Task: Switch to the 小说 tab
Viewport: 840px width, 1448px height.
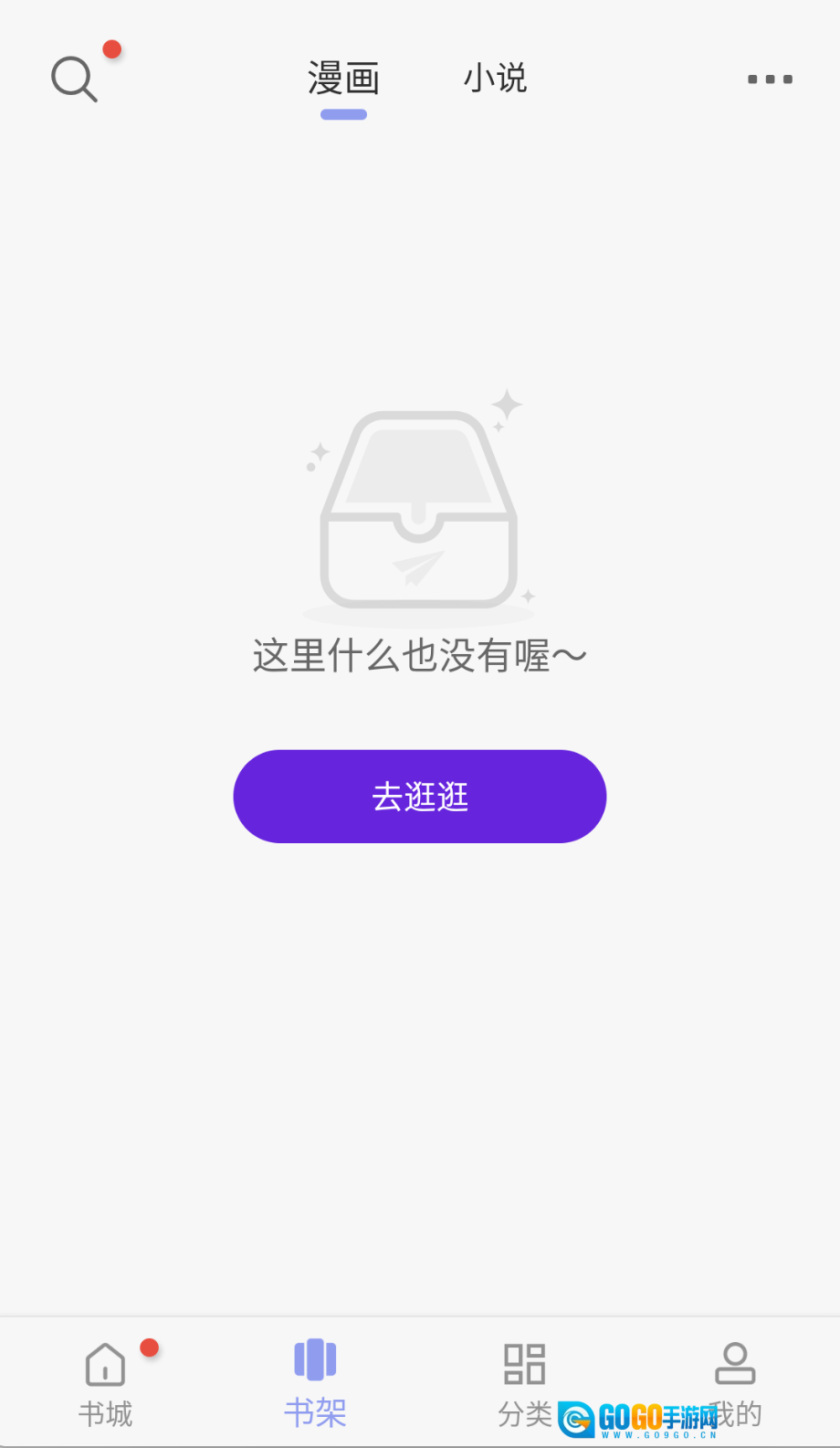Action: tap(496, 79)
